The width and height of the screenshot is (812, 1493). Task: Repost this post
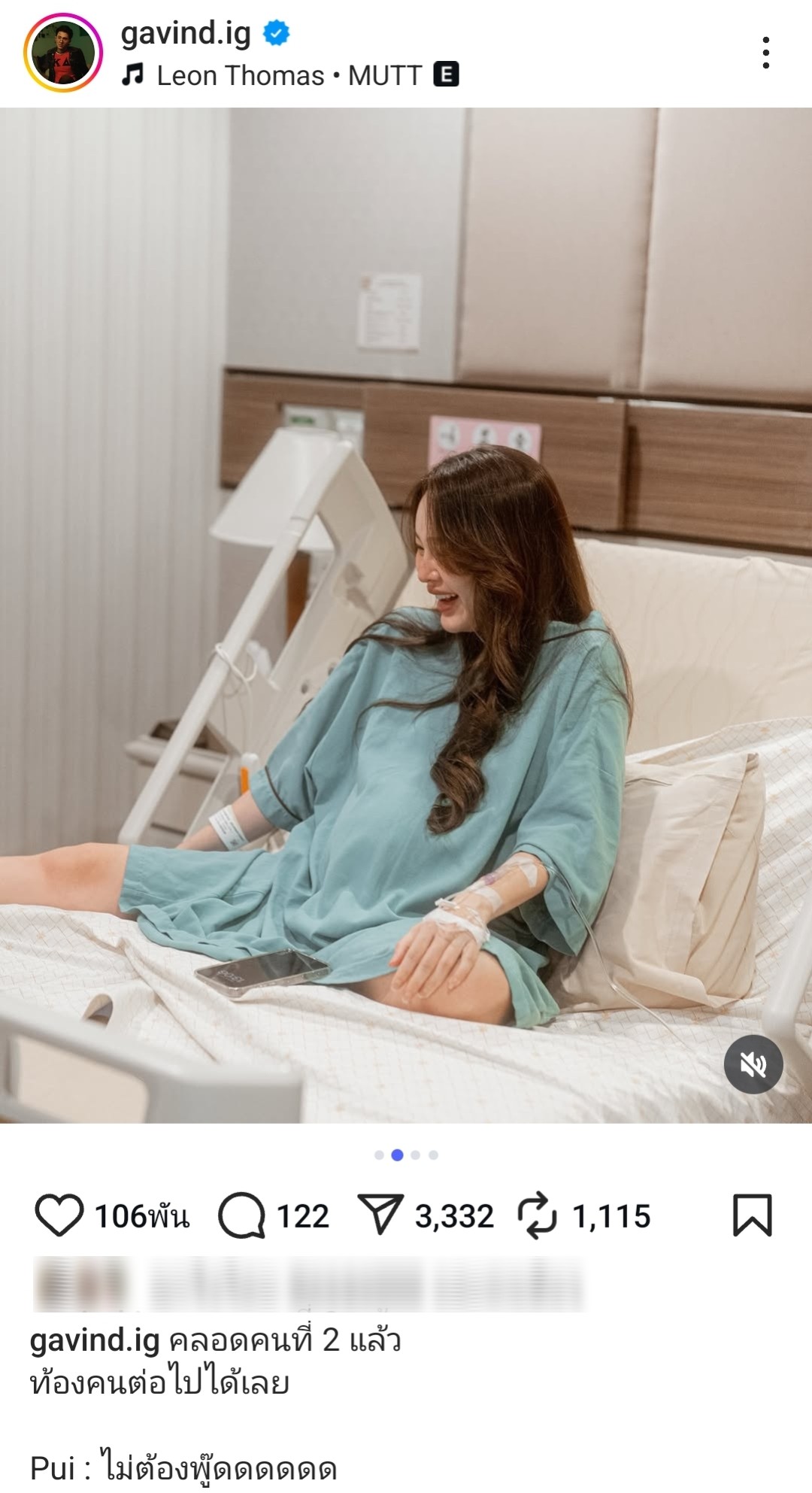pyautogui.click(x=537, y=1215)
